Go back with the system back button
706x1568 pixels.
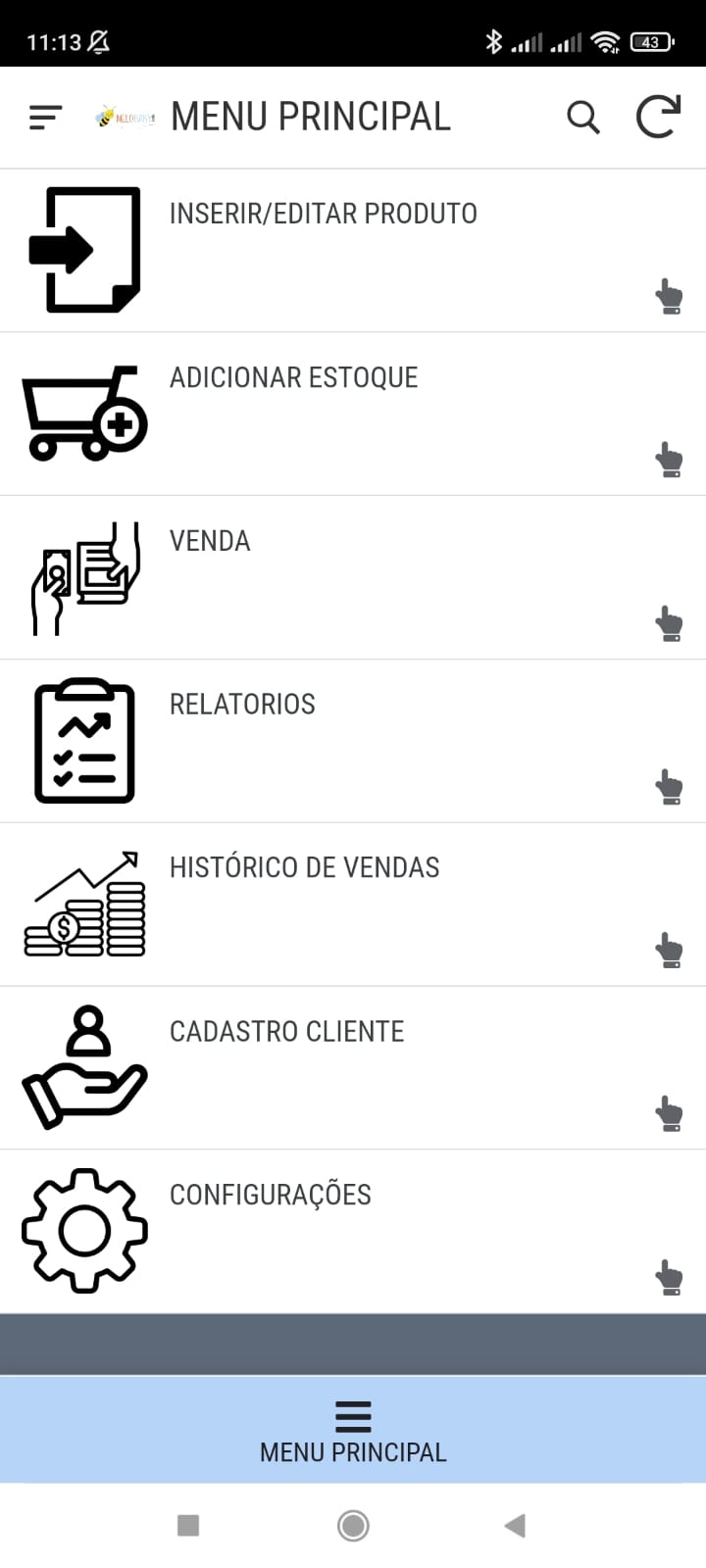[x=515, y=1525]
